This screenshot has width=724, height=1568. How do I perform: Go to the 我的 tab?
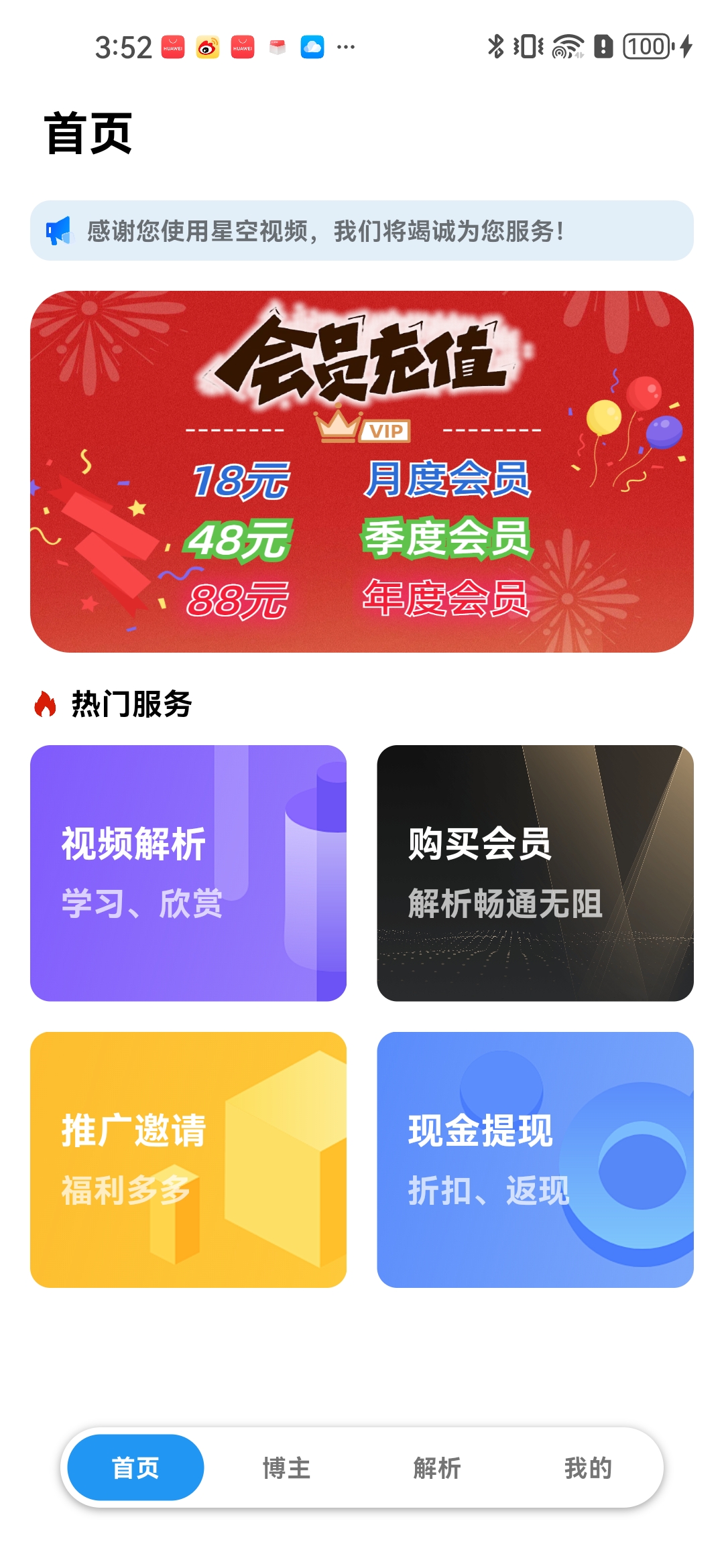coord(588,1467)
